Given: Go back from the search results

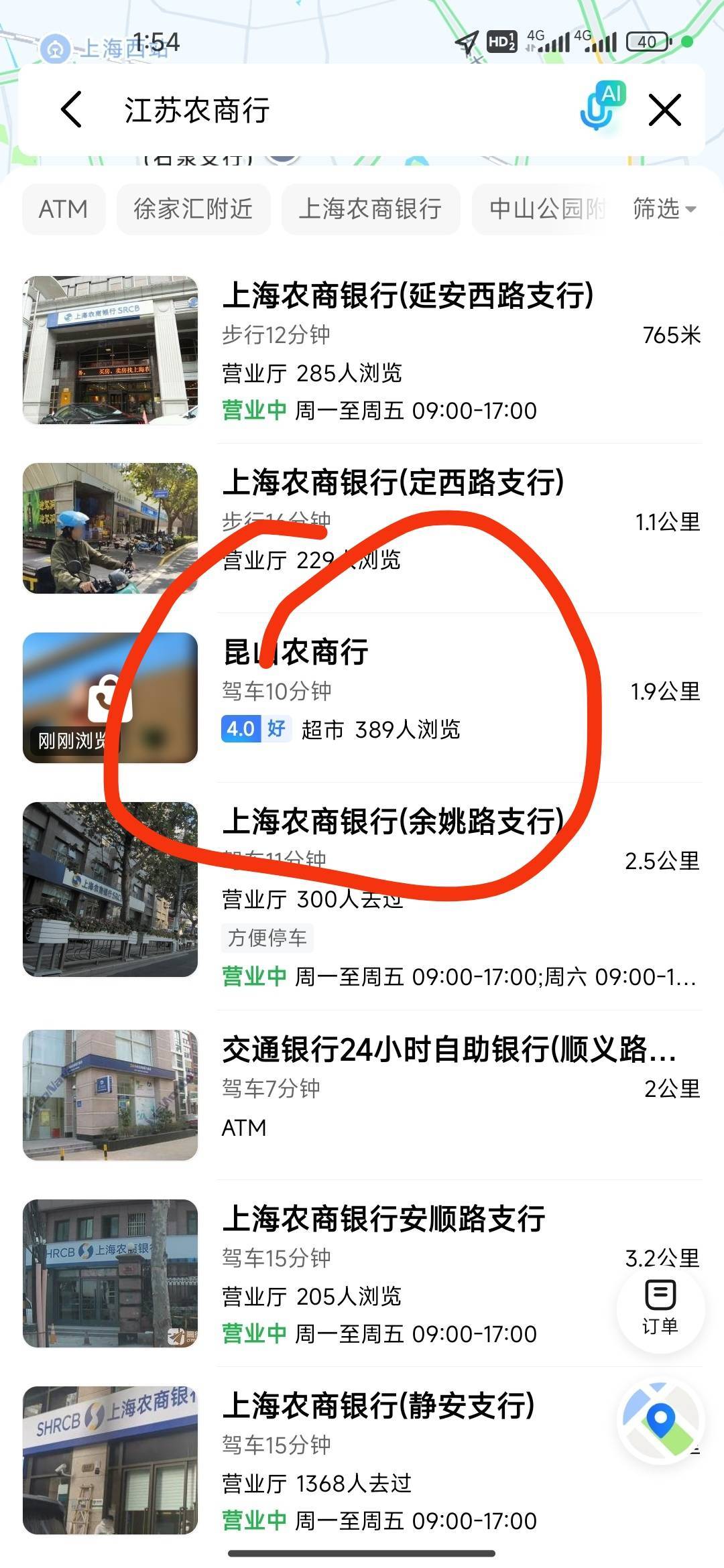Looking at the screenshot, I should point(71,109).
